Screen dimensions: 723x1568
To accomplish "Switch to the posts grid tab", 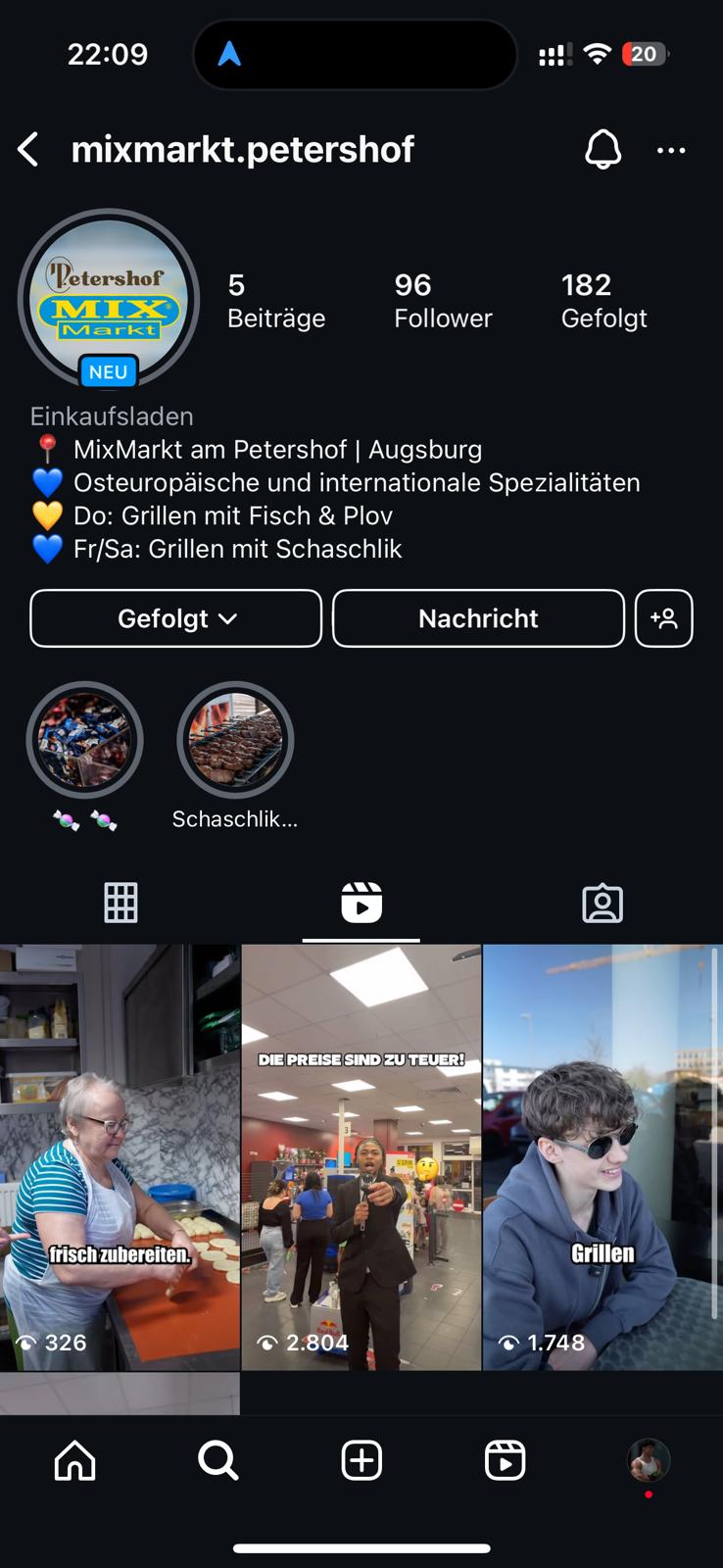I will pyautogui.click(x=120, y=903).
